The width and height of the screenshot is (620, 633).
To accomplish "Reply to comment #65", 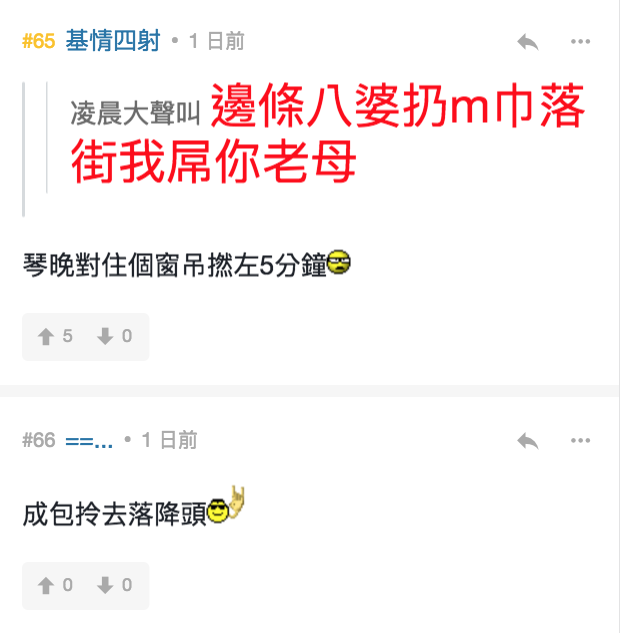I will point(528,41).
